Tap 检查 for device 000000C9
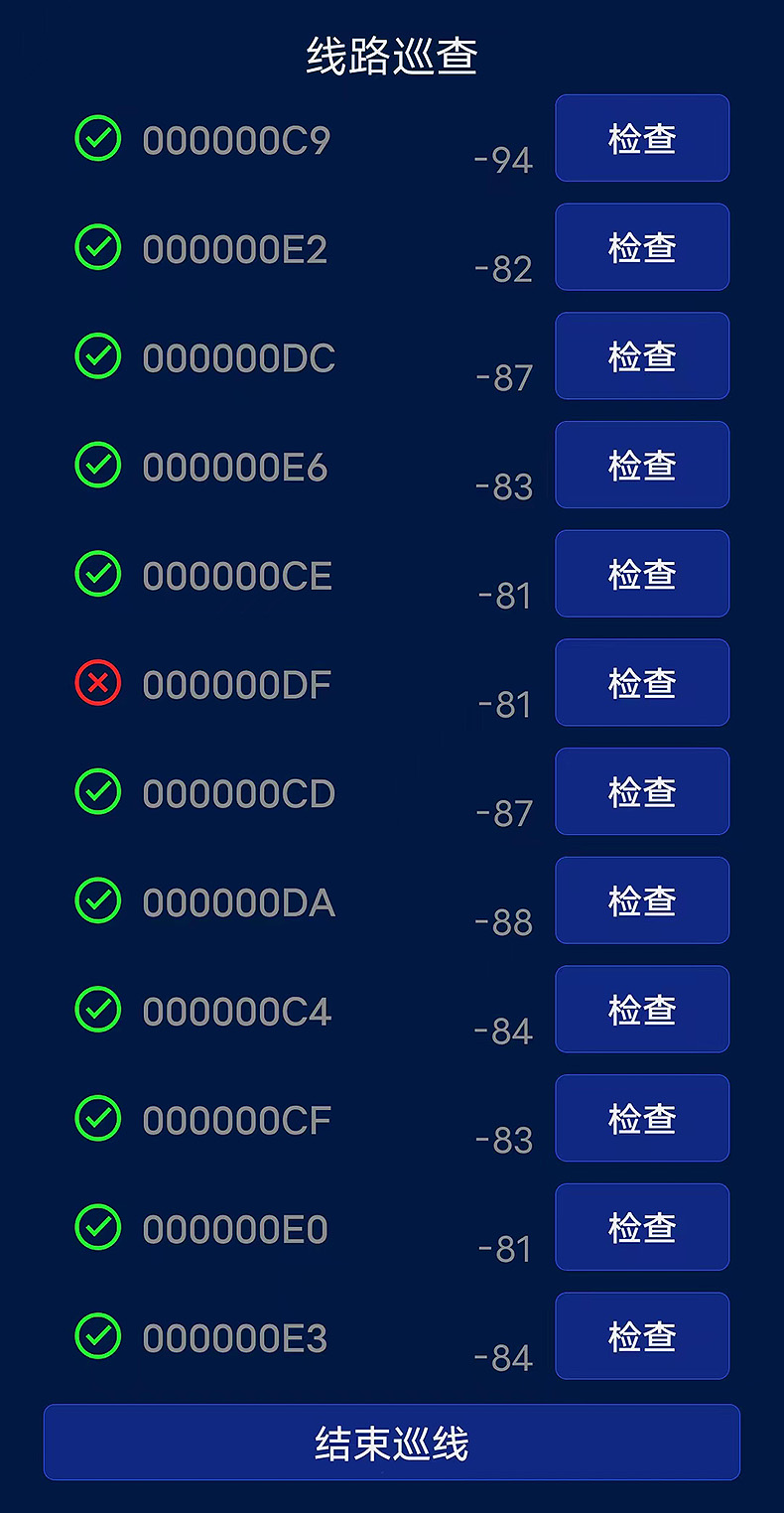784x1513 pixels. coord(642,138)
